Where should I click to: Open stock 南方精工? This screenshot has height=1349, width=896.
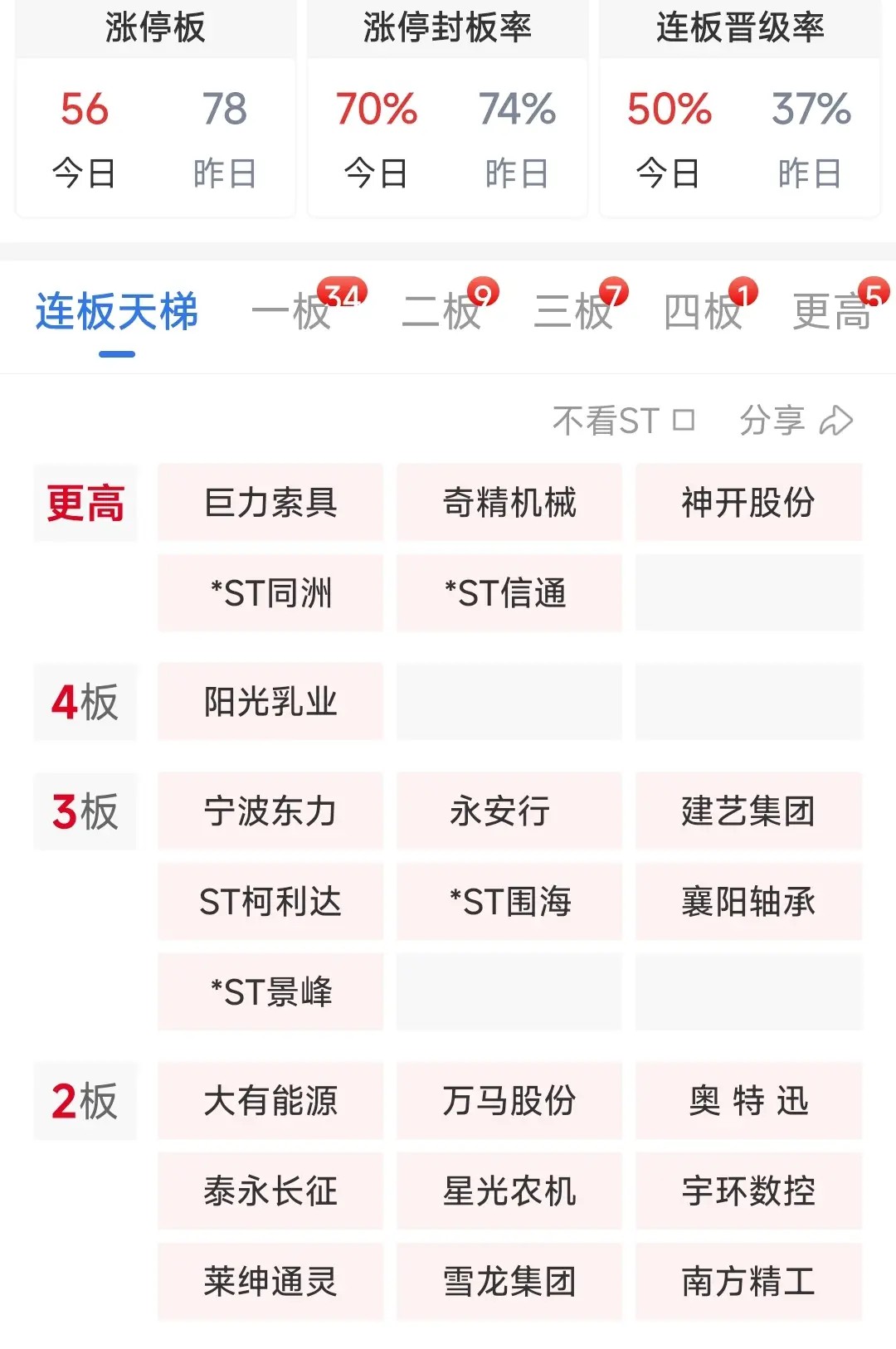[748, 1282]
